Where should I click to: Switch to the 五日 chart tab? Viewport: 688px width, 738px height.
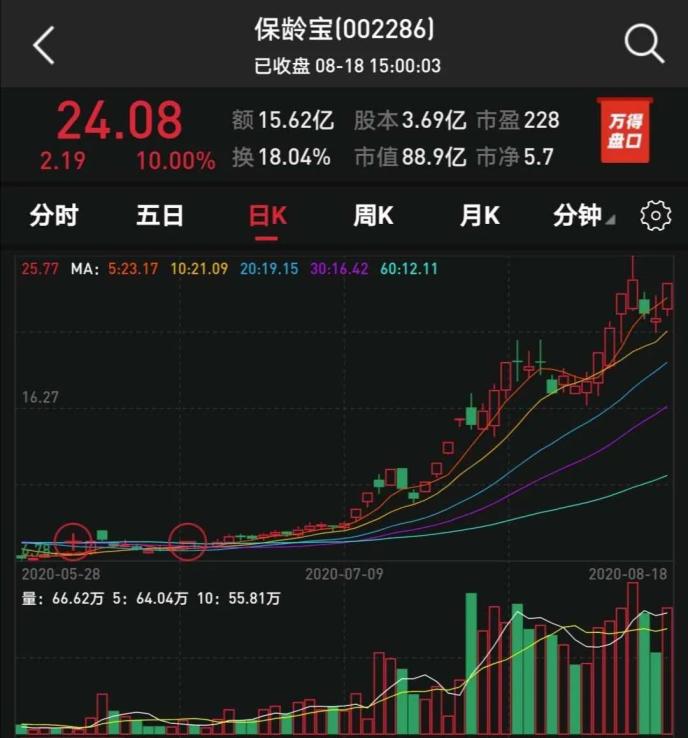coord(160,215)
